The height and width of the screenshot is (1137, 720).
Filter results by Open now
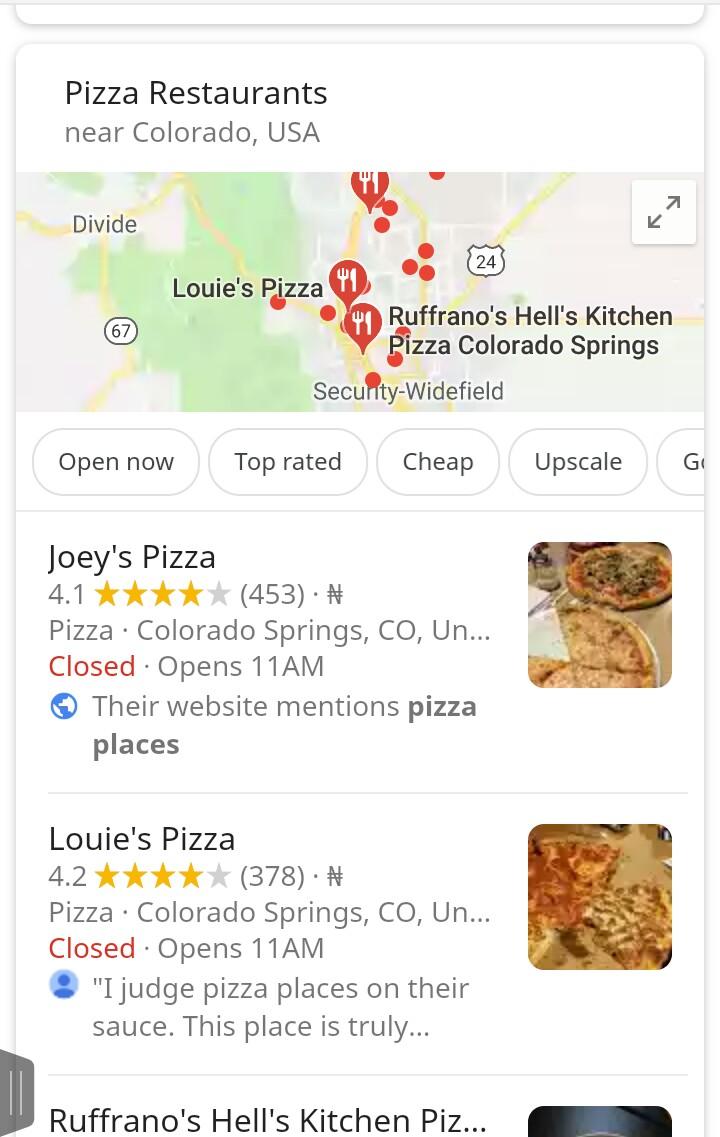point(116,462)
